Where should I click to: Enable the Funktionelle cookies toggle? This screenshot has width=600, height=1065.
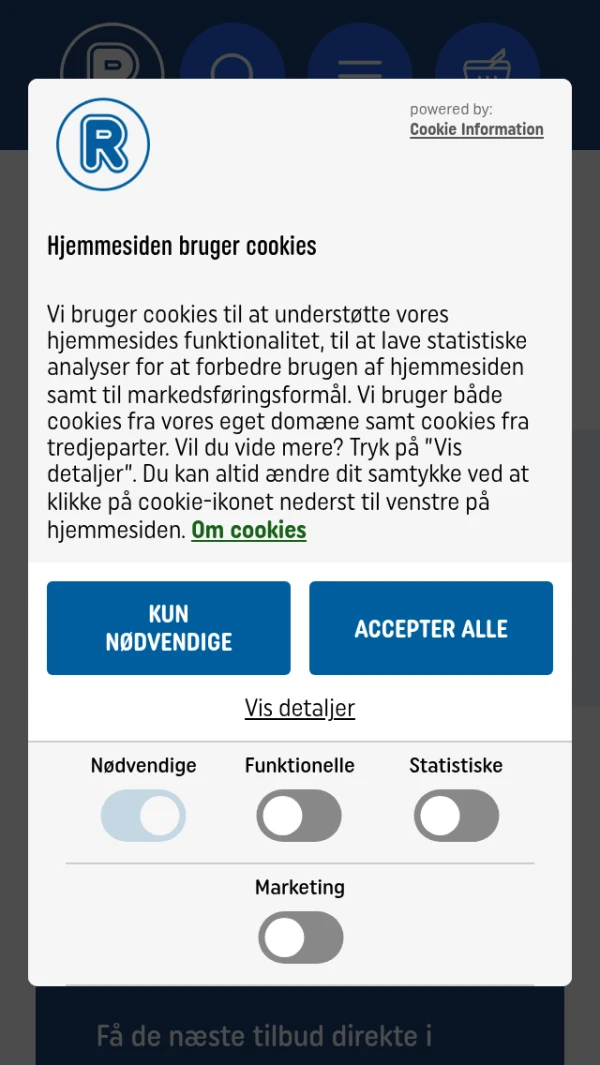click(299, 816)
